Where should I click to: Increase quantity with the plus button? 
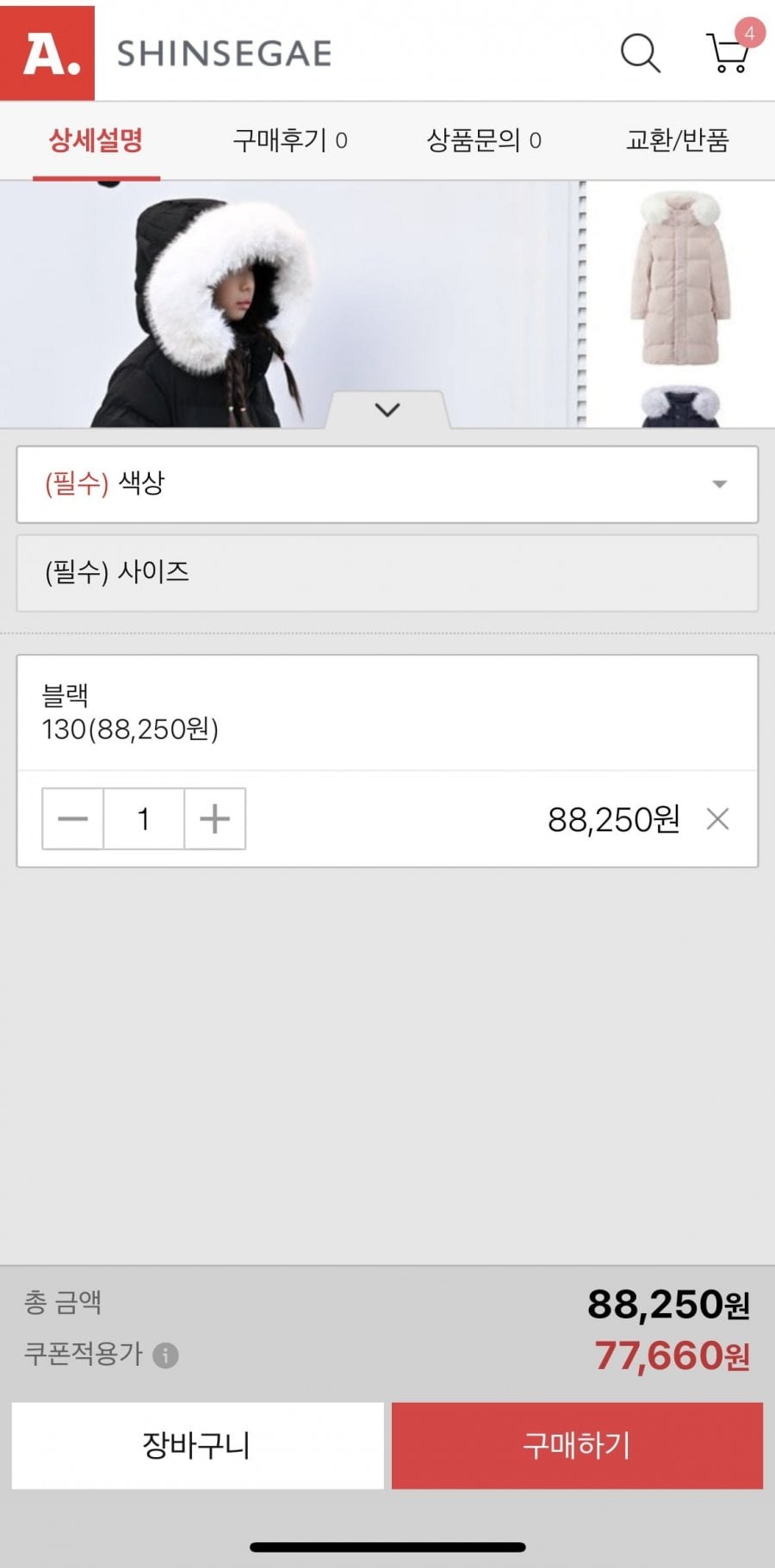point(214,818)
